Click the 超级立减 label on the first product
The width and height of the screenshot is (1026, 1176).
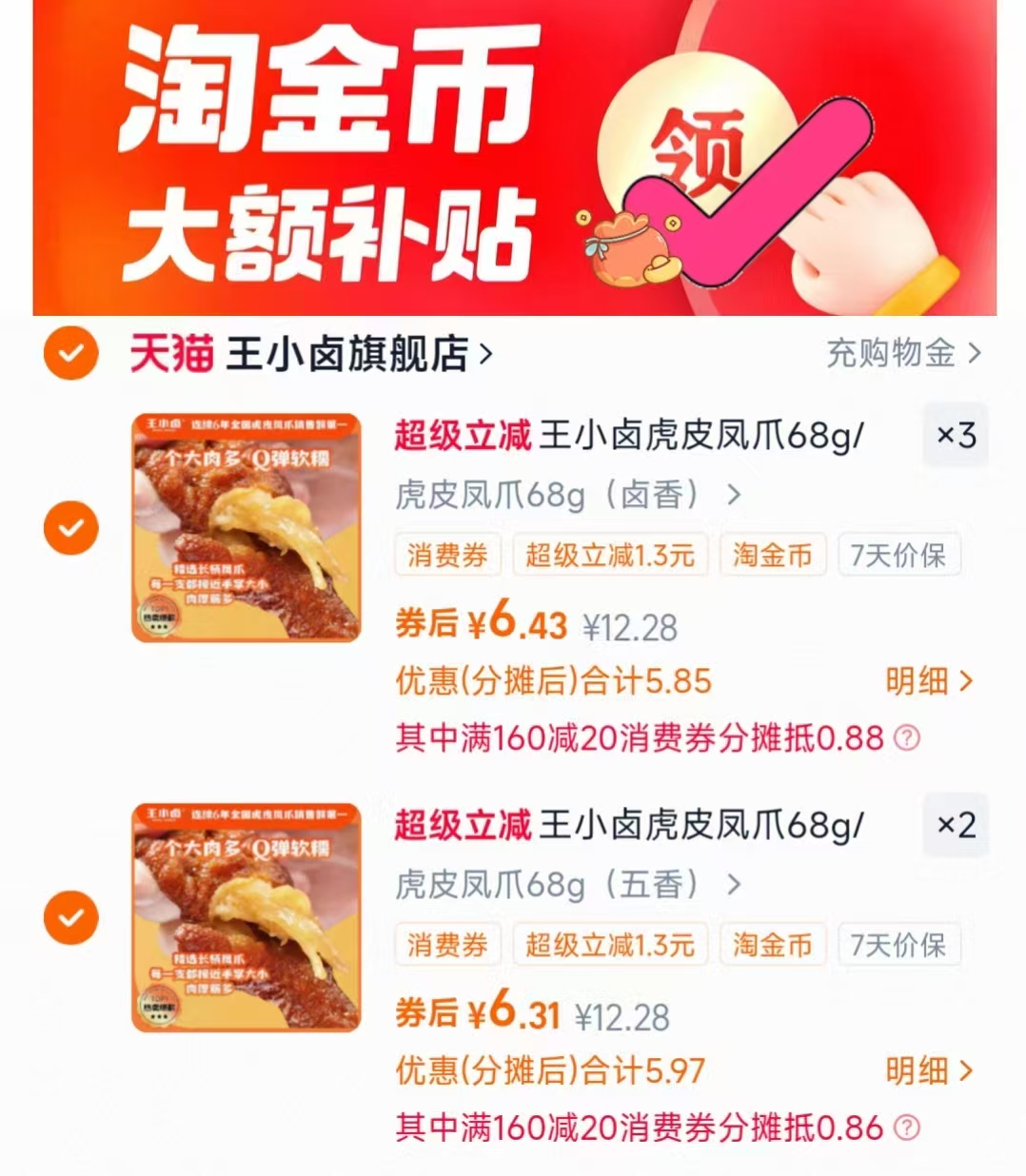(462, 434)
